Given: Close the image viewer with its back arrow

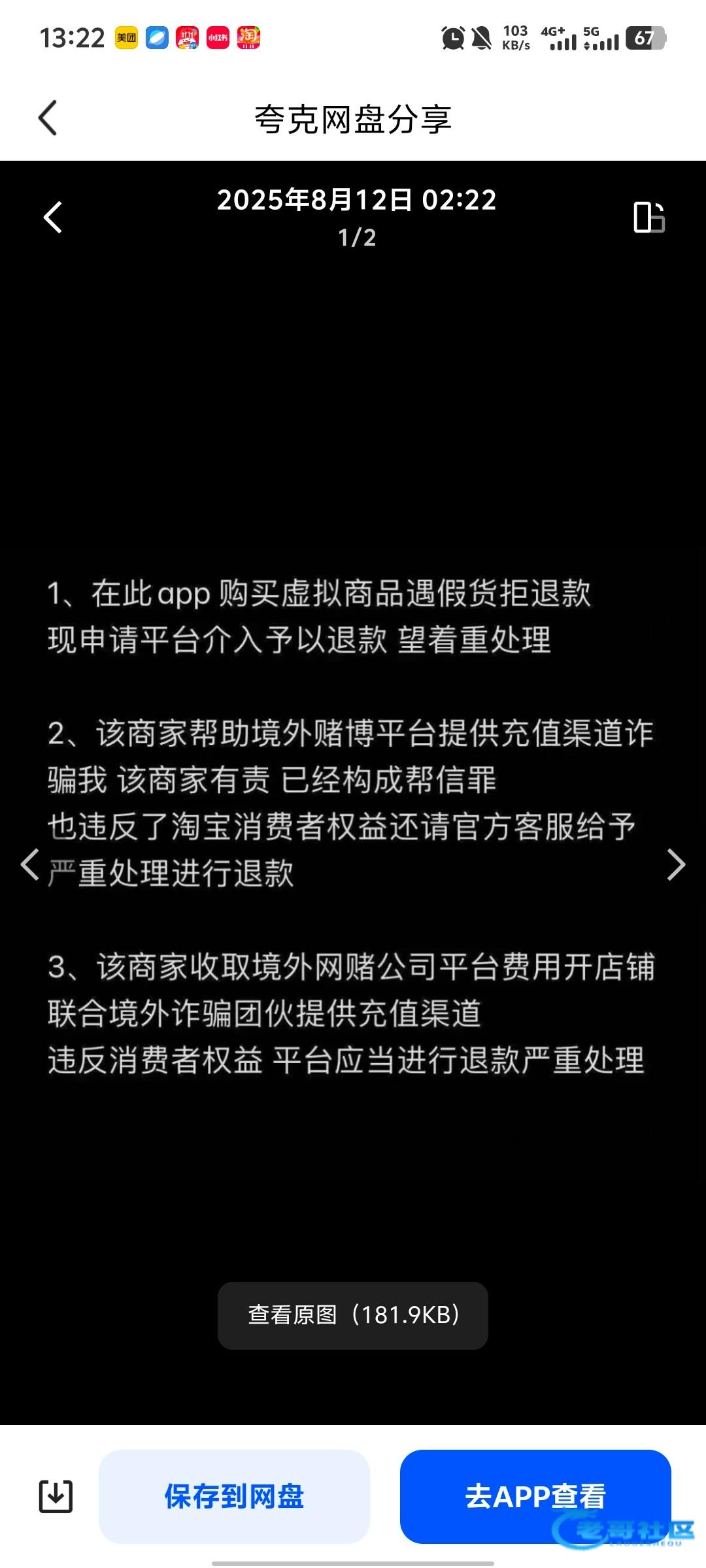Looking at the screenshot, I should (x=53, y=217).
